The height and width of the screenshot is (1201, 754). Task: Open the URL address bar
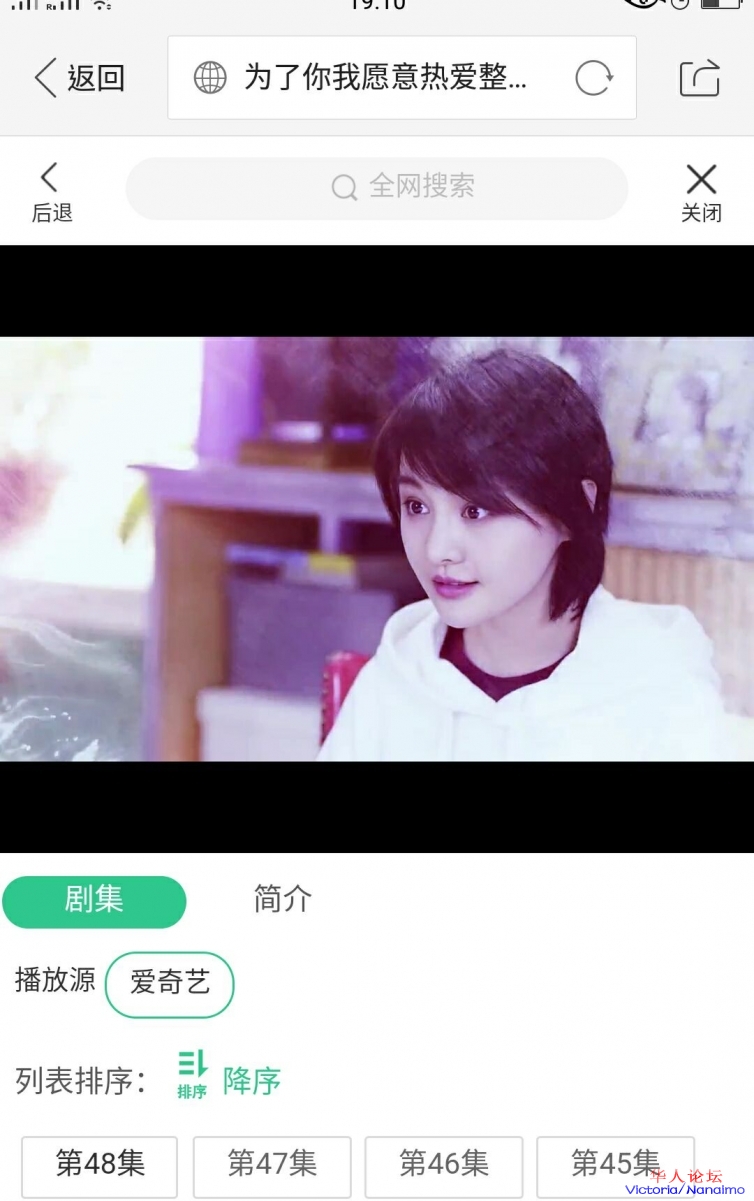385,78
